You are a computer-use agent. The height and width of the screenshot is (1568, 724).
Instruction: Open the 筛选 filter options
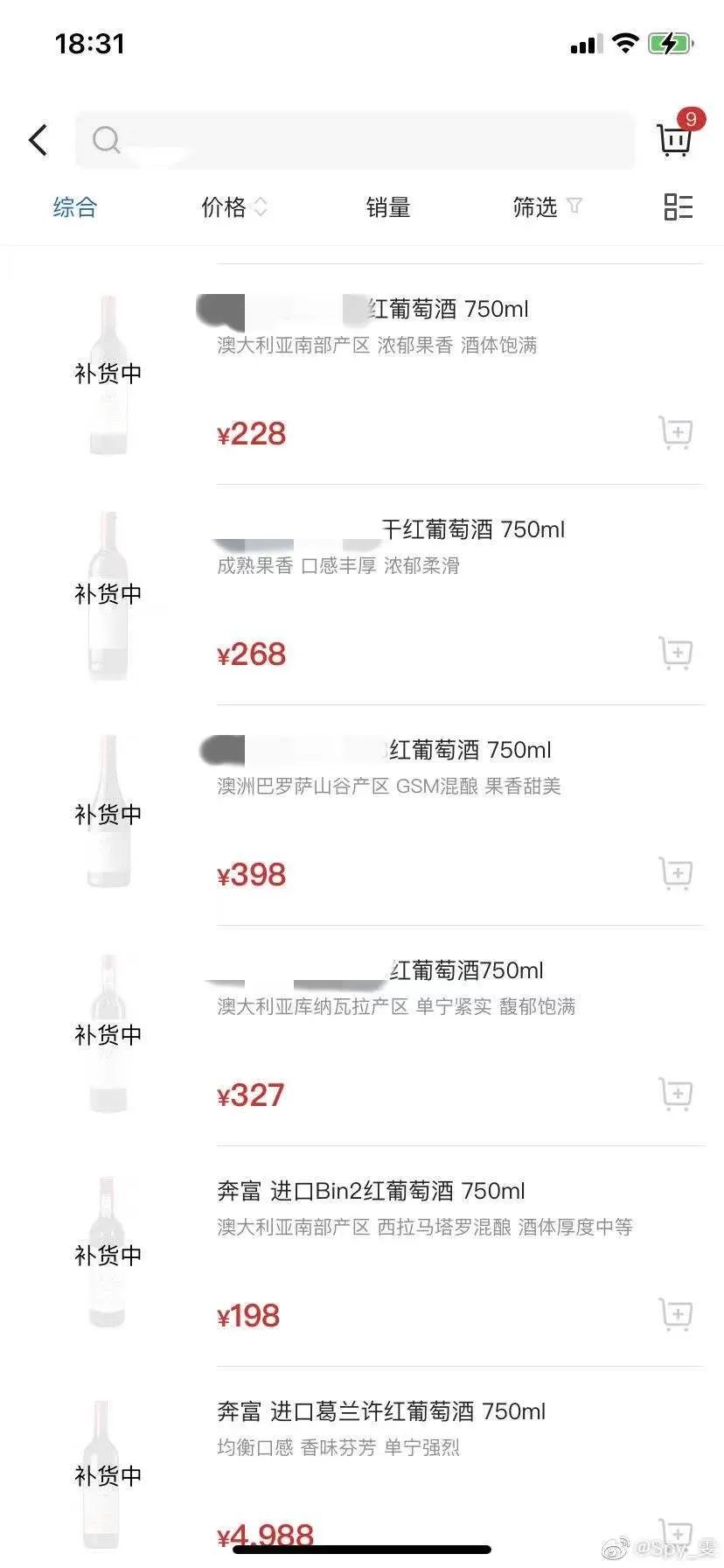click(546, 207)
